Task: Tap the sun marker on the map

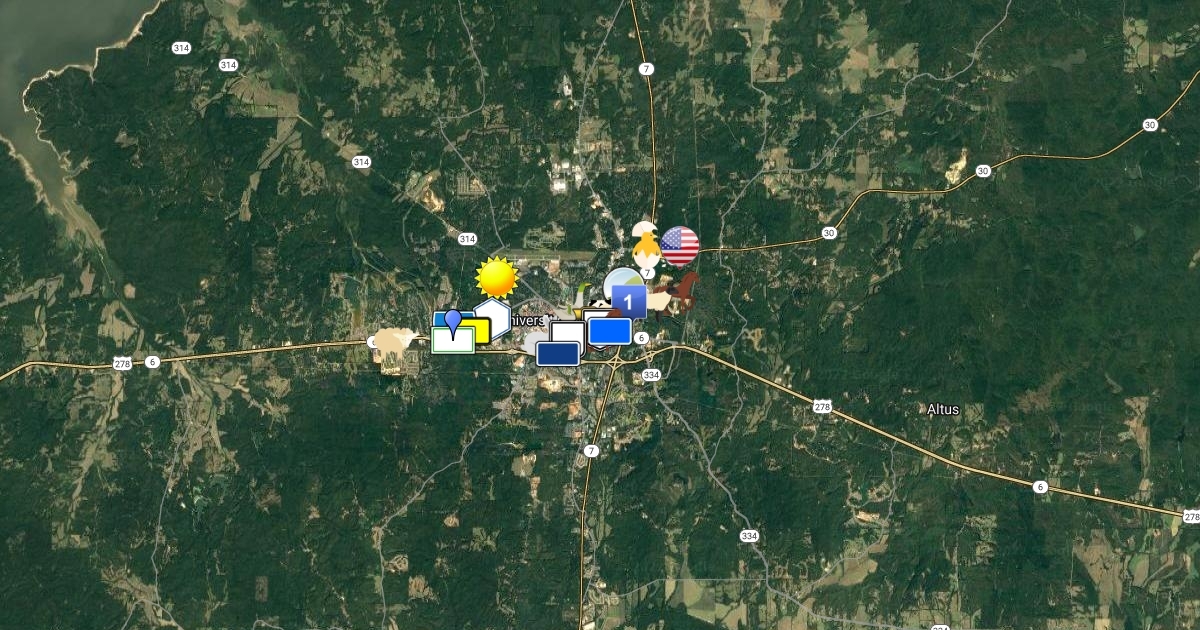Action: coord(497,277)
